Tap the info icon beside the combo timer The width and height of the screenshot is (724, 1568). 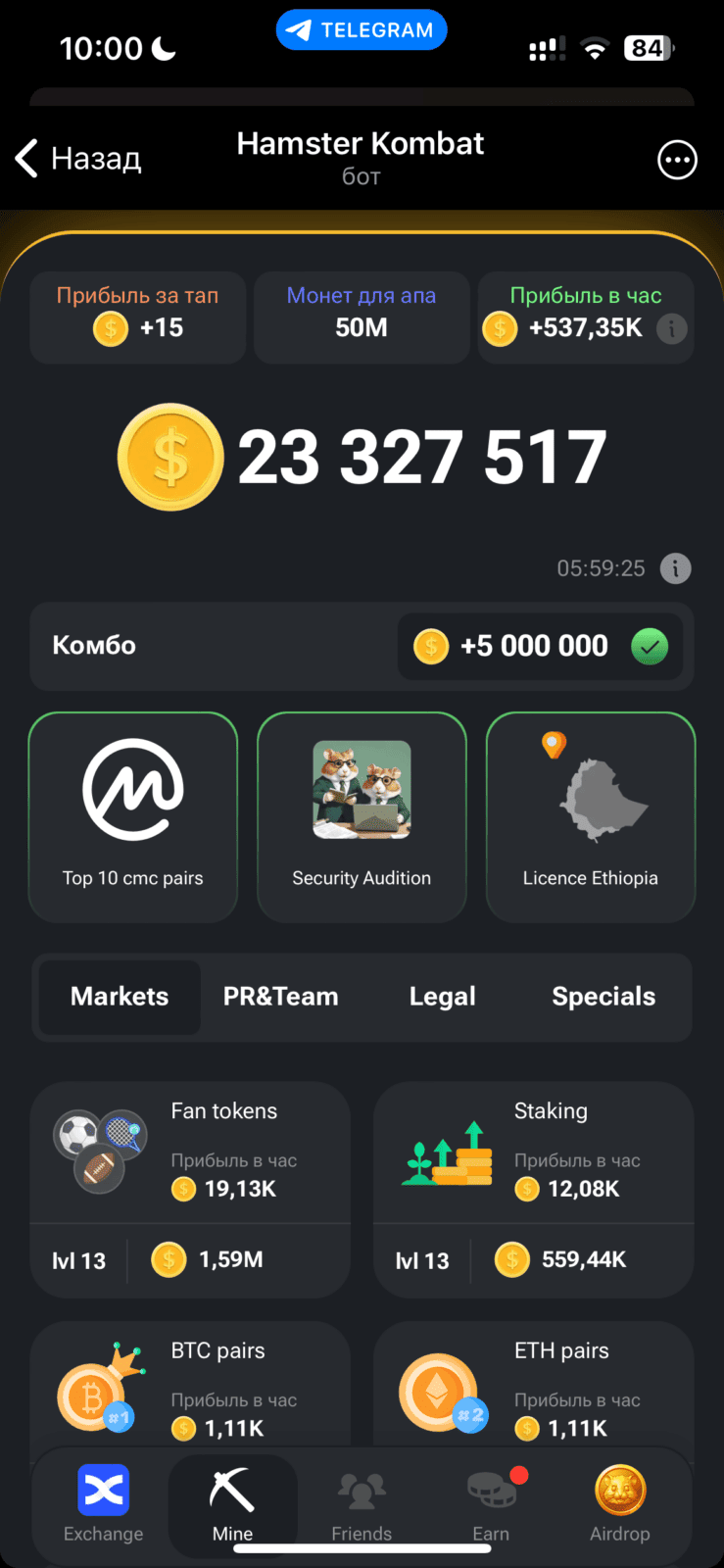(675, 568)
